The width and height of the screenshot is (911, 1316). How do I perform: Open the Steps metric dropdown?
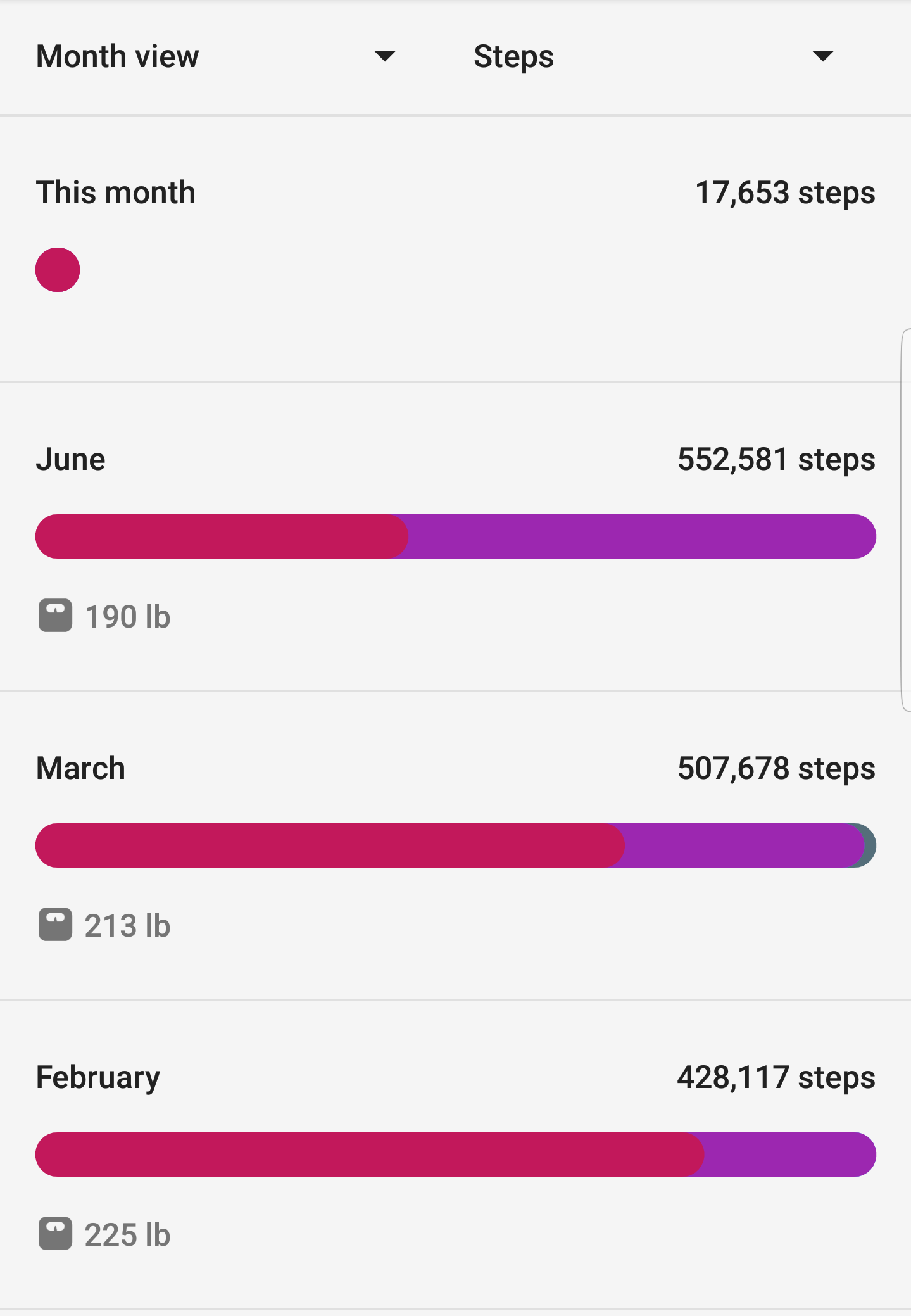tap(652, 57)
